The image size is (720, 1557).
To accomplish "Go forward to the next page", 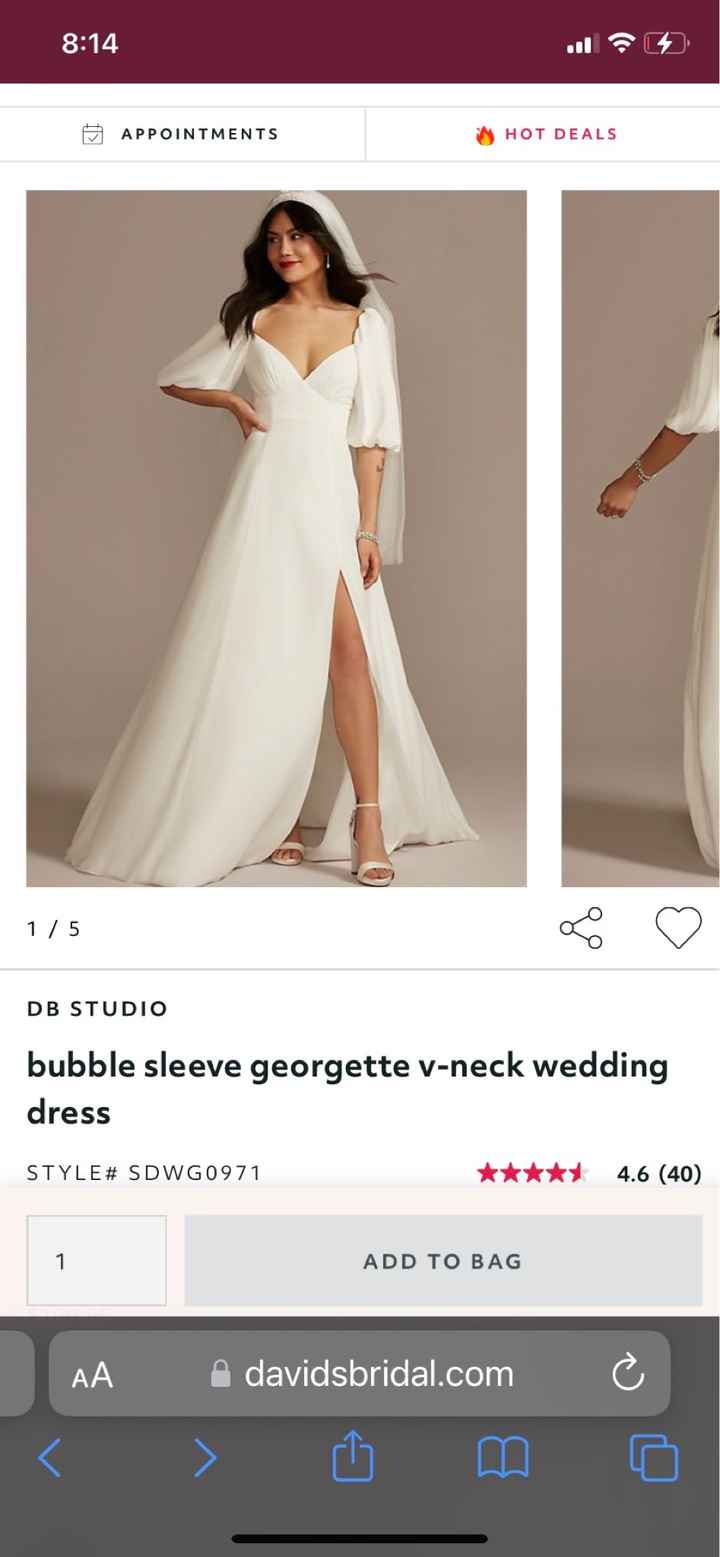I will 204,1458.
